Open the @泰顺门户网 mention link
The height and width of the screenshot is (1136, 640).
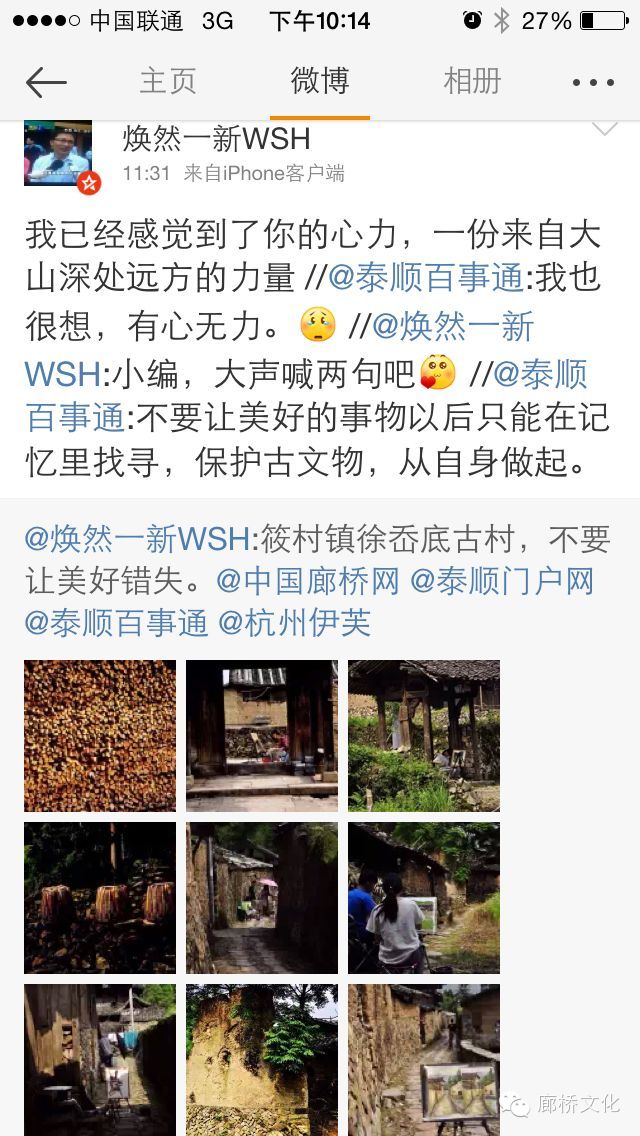click(502, 581)
